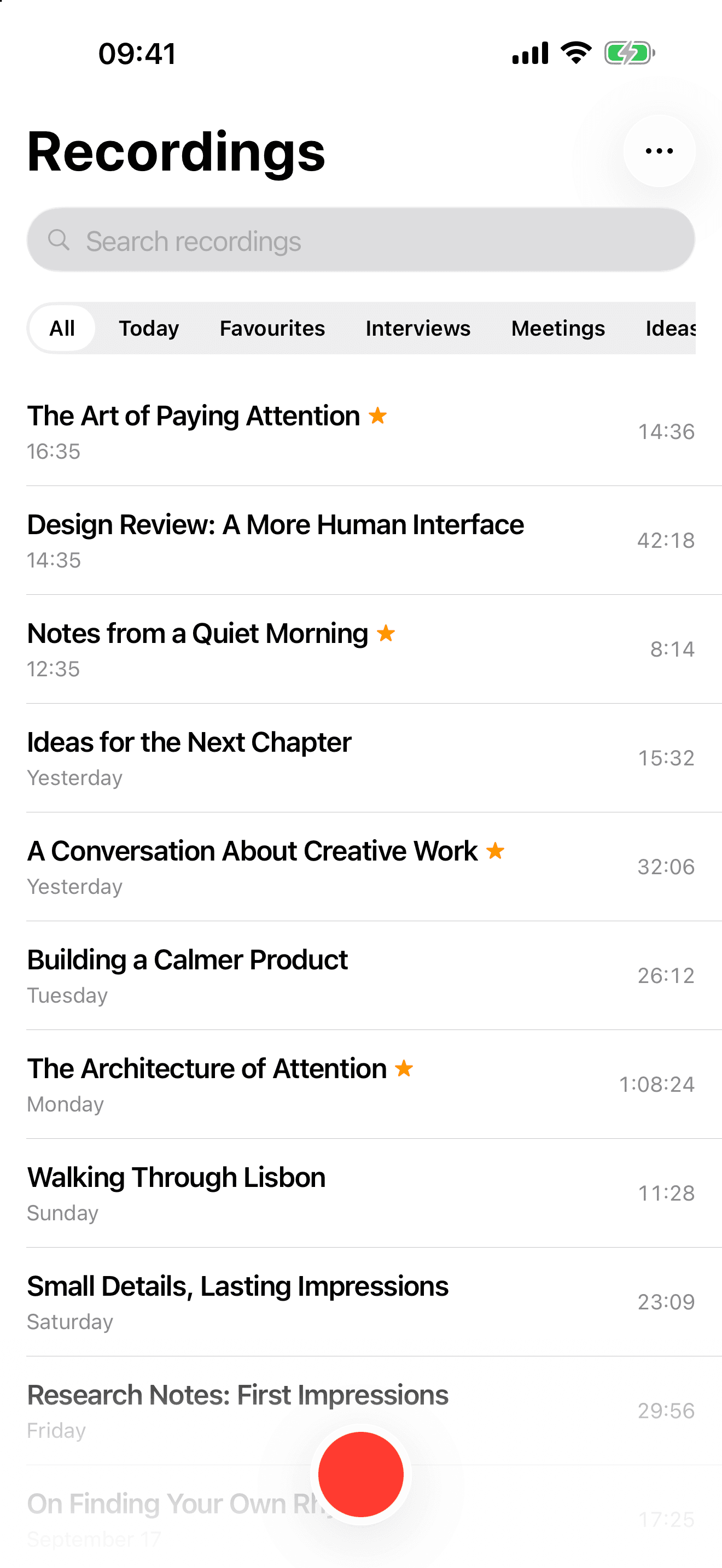The width and height of the screenshot is (722, 1568).
Task: Open Walking Through Lisbon recording
Action: 360,1194
